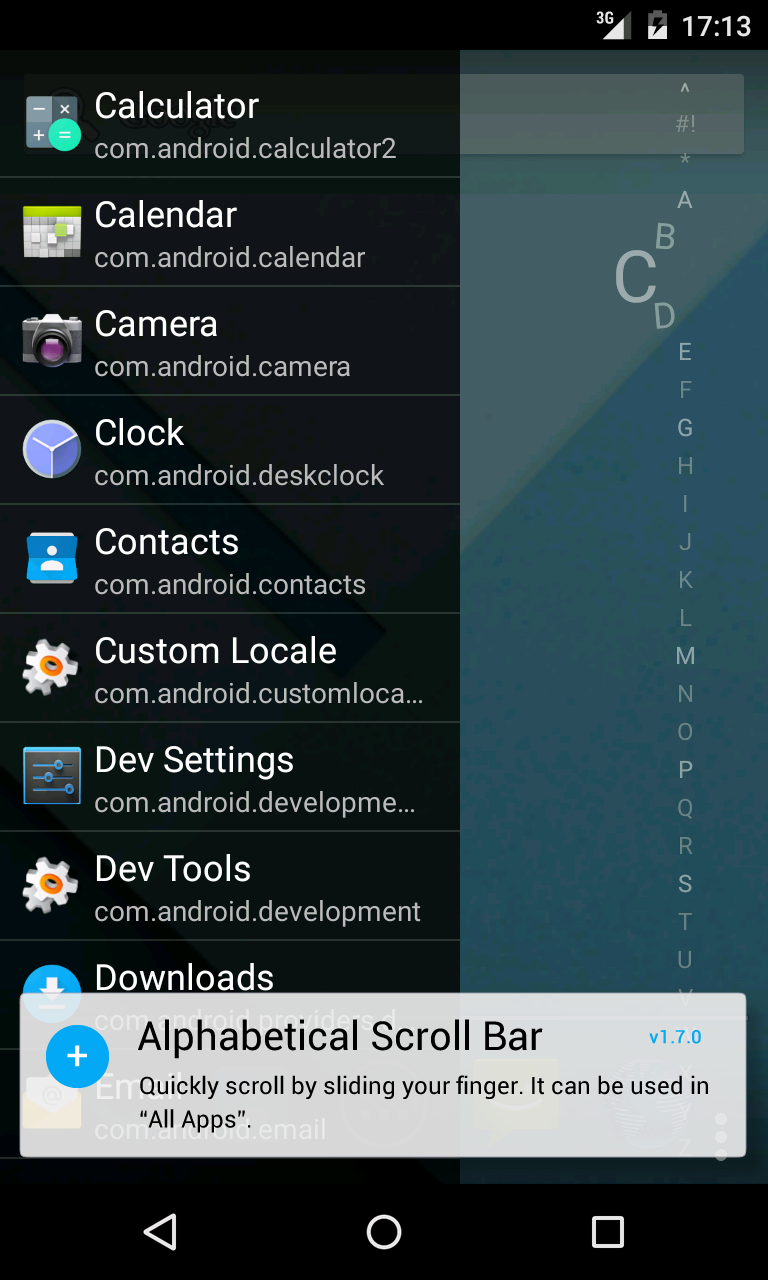Viewport: 768px width, 1280px height.
Task: Jump to letter A in scroll bar
Action: point(685,200)
